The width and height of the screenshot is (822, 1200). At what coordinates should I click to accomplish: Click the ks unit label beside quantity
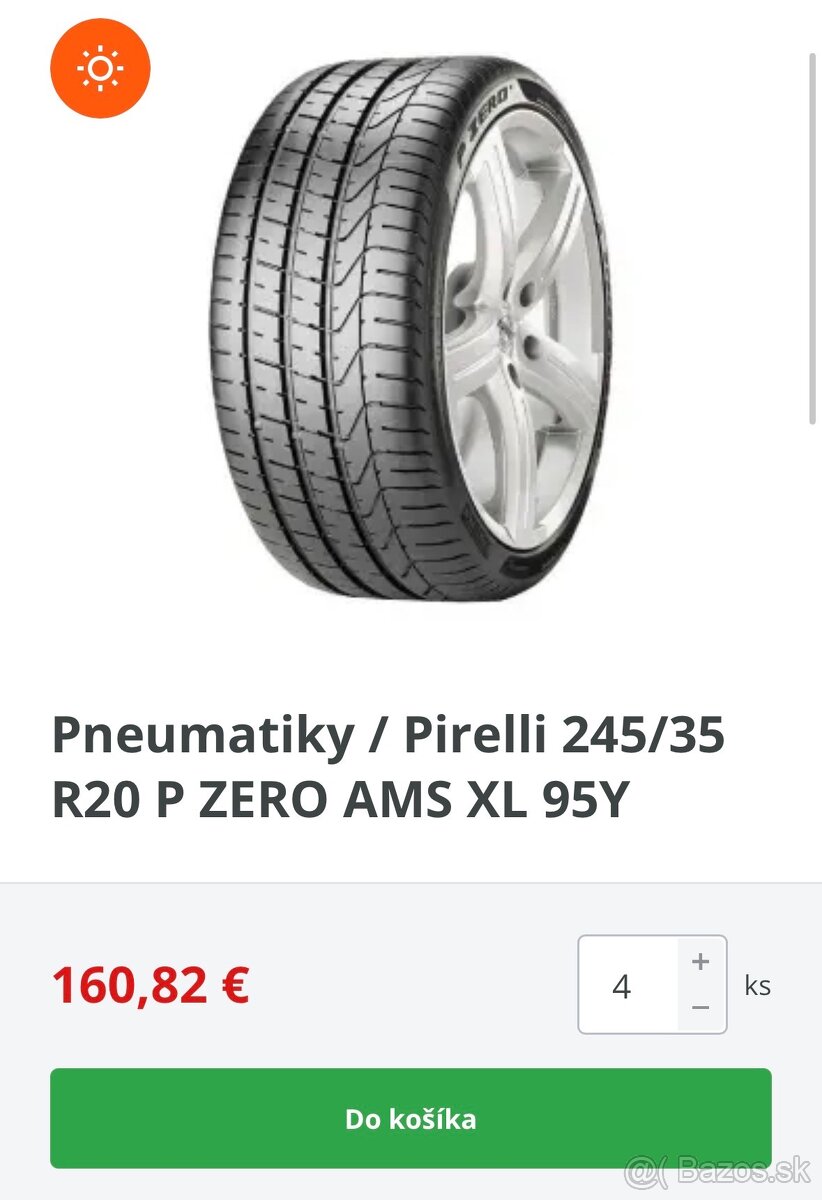tap(758, 985)
